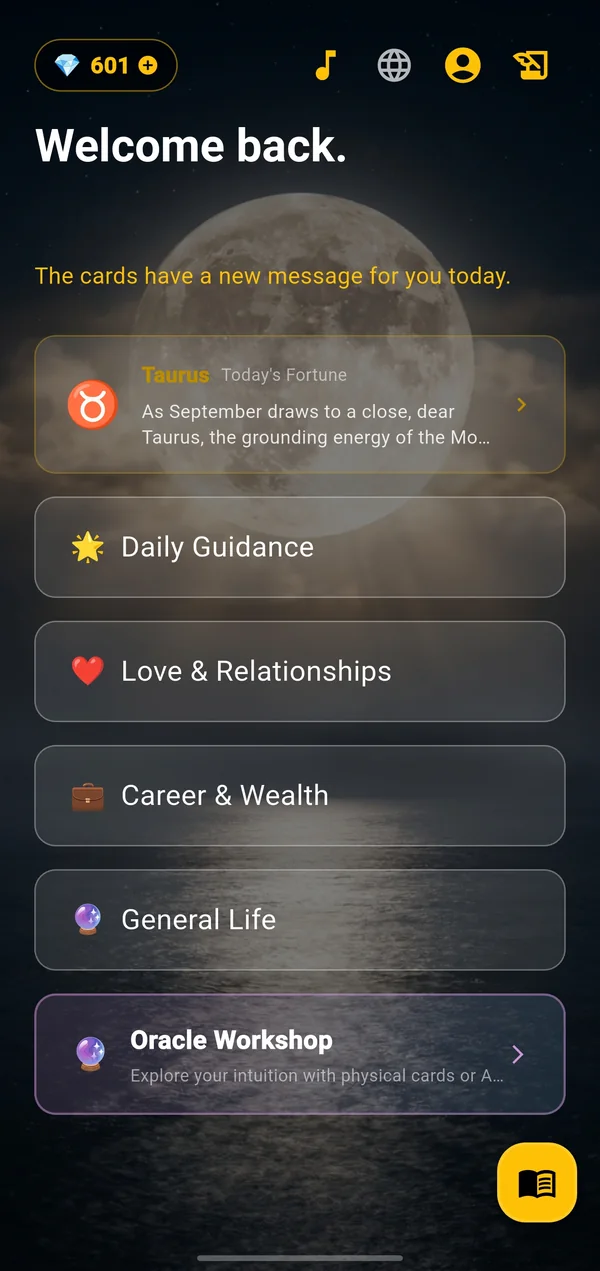Tap the 601 gems balance button
This screenshot has width=600, height=1271.
[106, 66]
